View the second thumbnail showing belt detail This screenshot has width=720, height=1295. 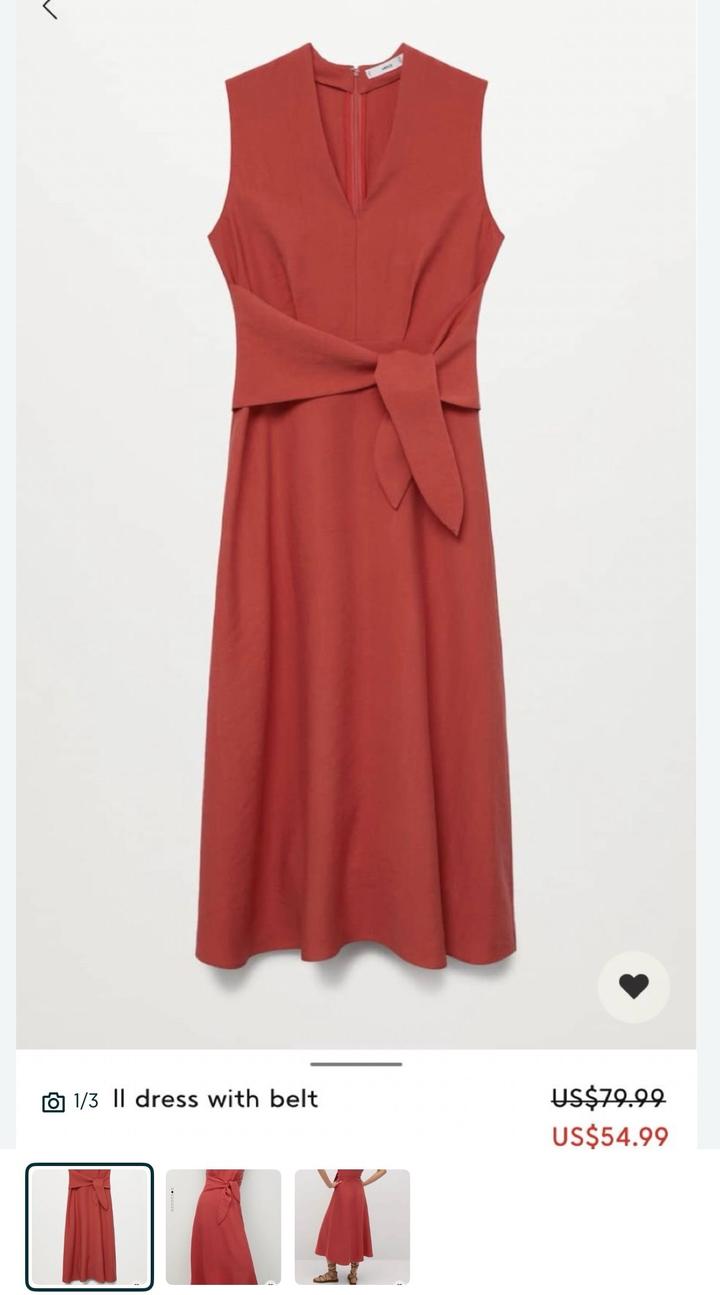(x=223, y=1226)
